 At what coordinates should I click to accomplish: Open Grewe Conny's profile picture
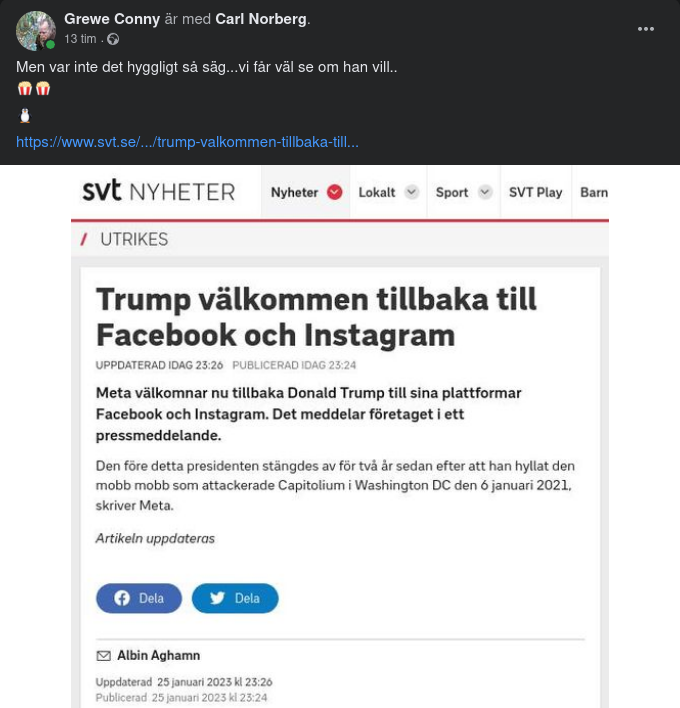click(35, 30)
